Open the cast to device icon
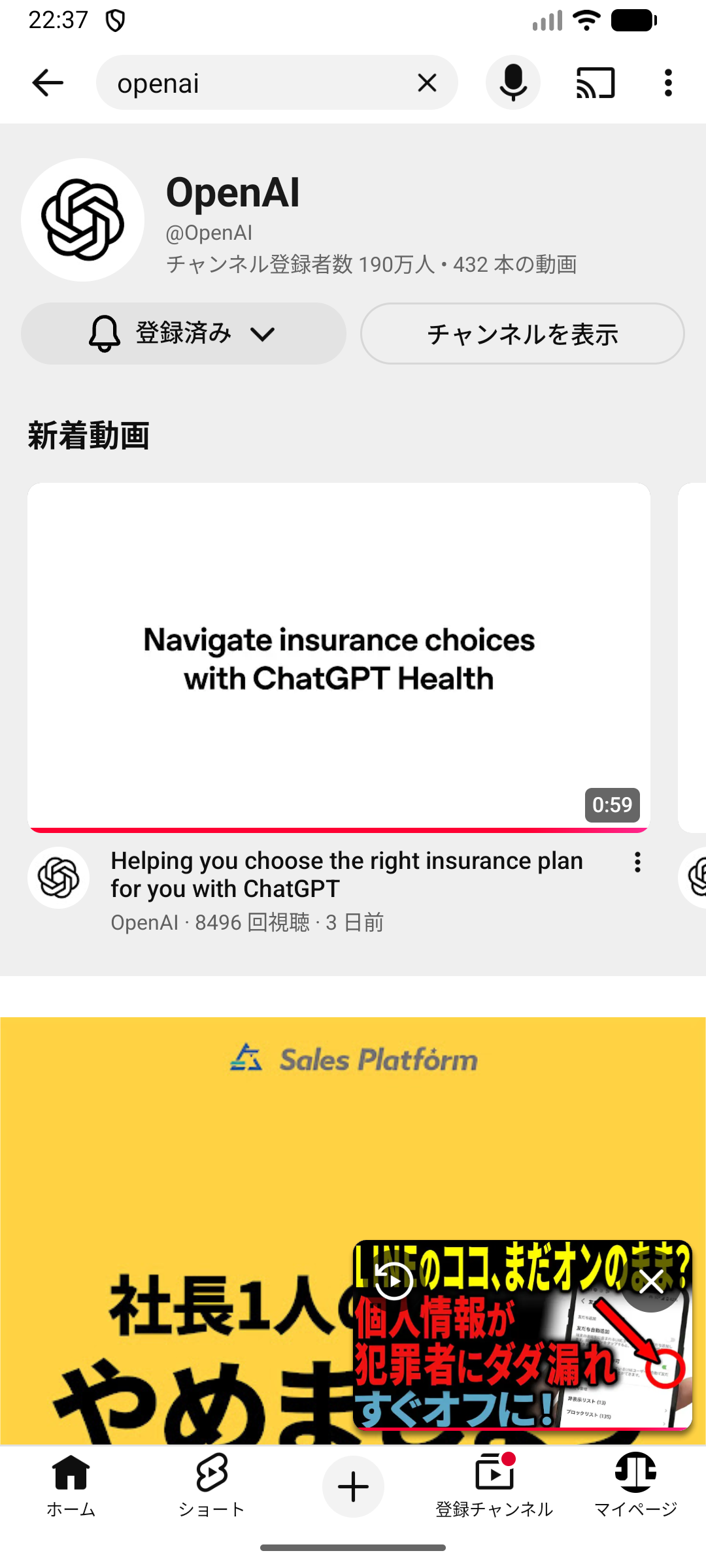This screenshot has height=1568, width=706. tap(595, 83)
